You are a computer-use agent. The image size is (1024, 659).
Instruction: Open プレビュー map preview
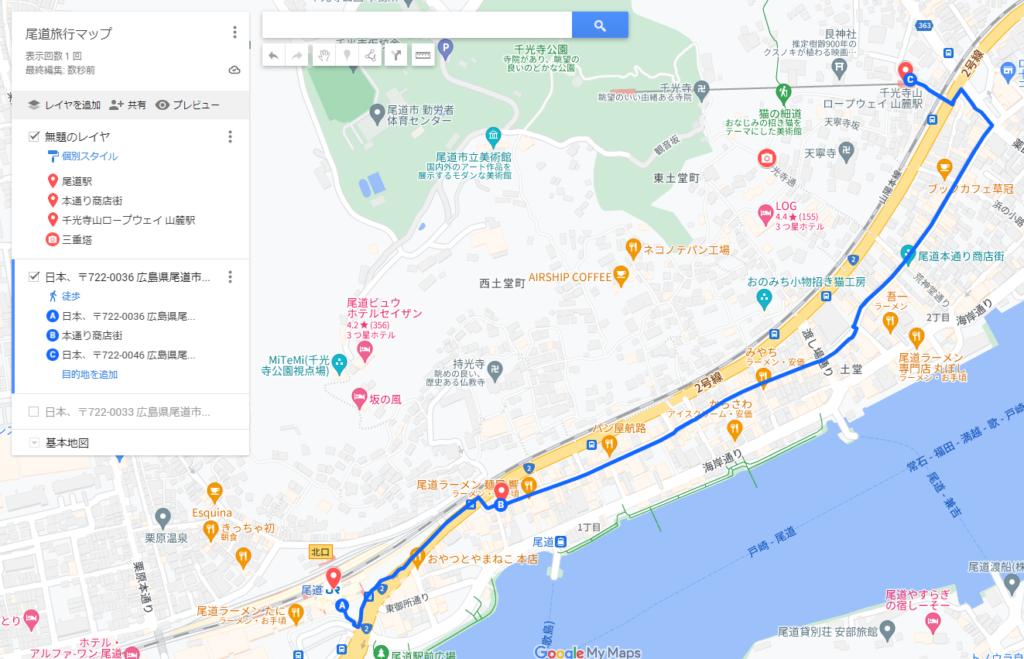[188, 104]
